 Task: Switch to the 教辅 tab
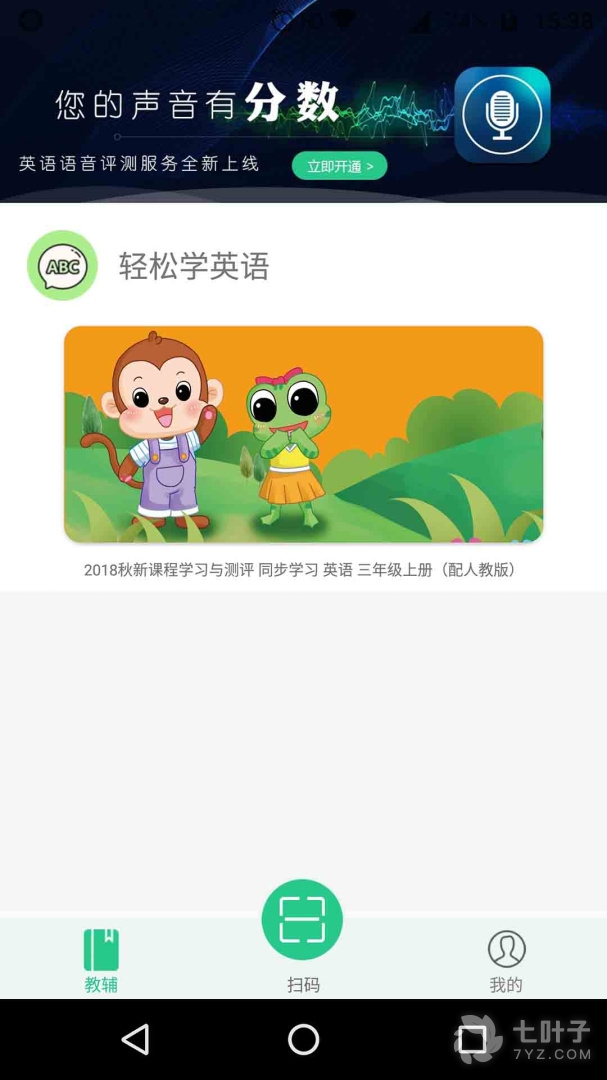coord(101,960)
